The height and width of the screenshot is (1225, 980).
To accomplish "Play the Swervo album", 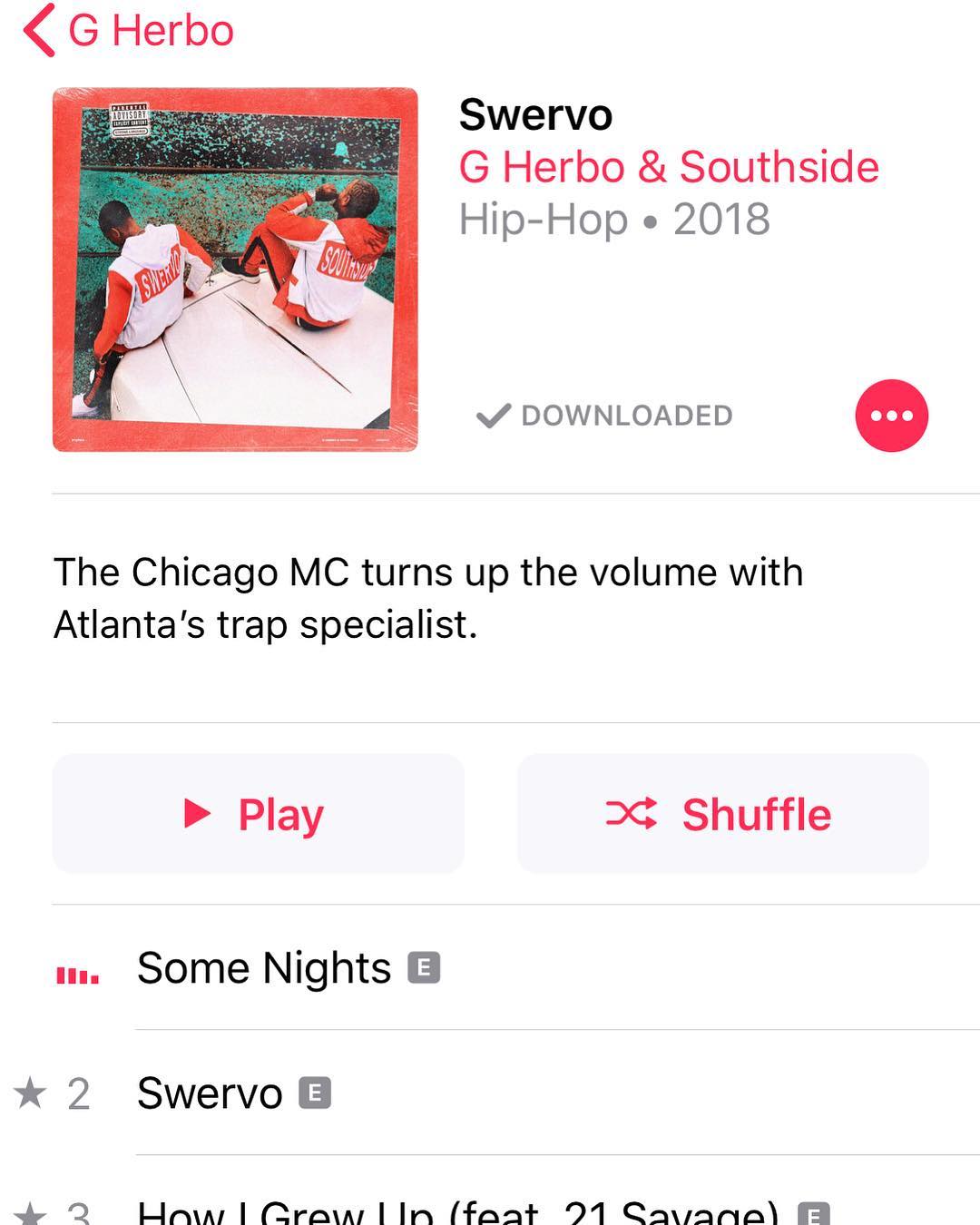I will click(258, 814).
